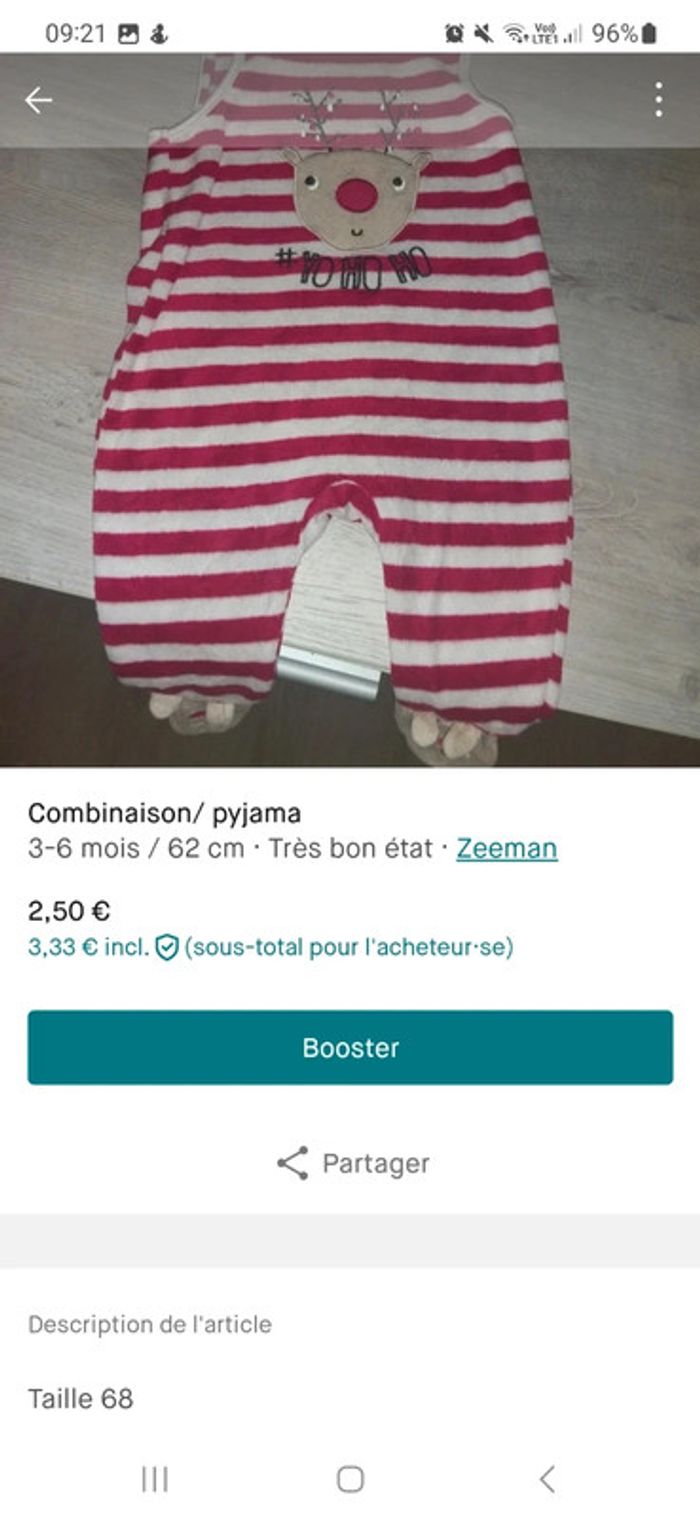Viewport: 700px width, 1518px height.
Task: Go to the phone's home screen
Action: 350,1479
